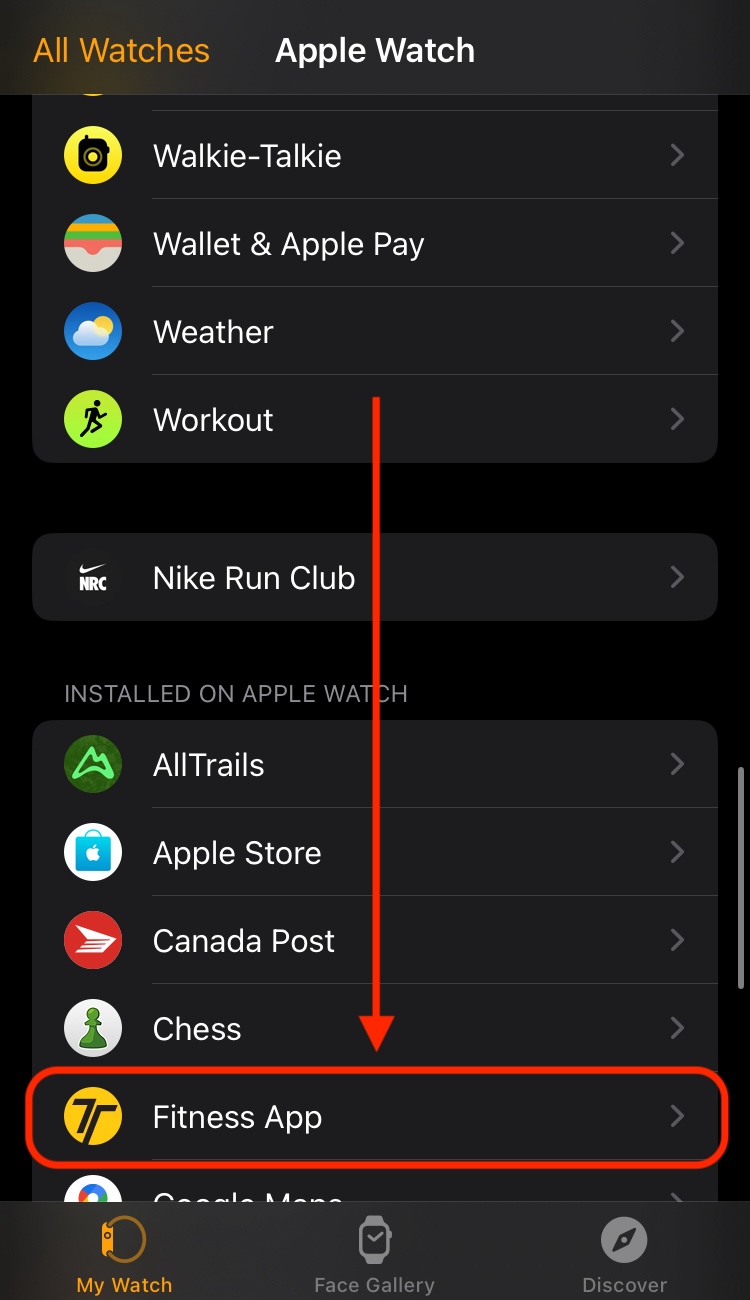
Task: Switch to the Discover tab
Action: click(624, 1255)
